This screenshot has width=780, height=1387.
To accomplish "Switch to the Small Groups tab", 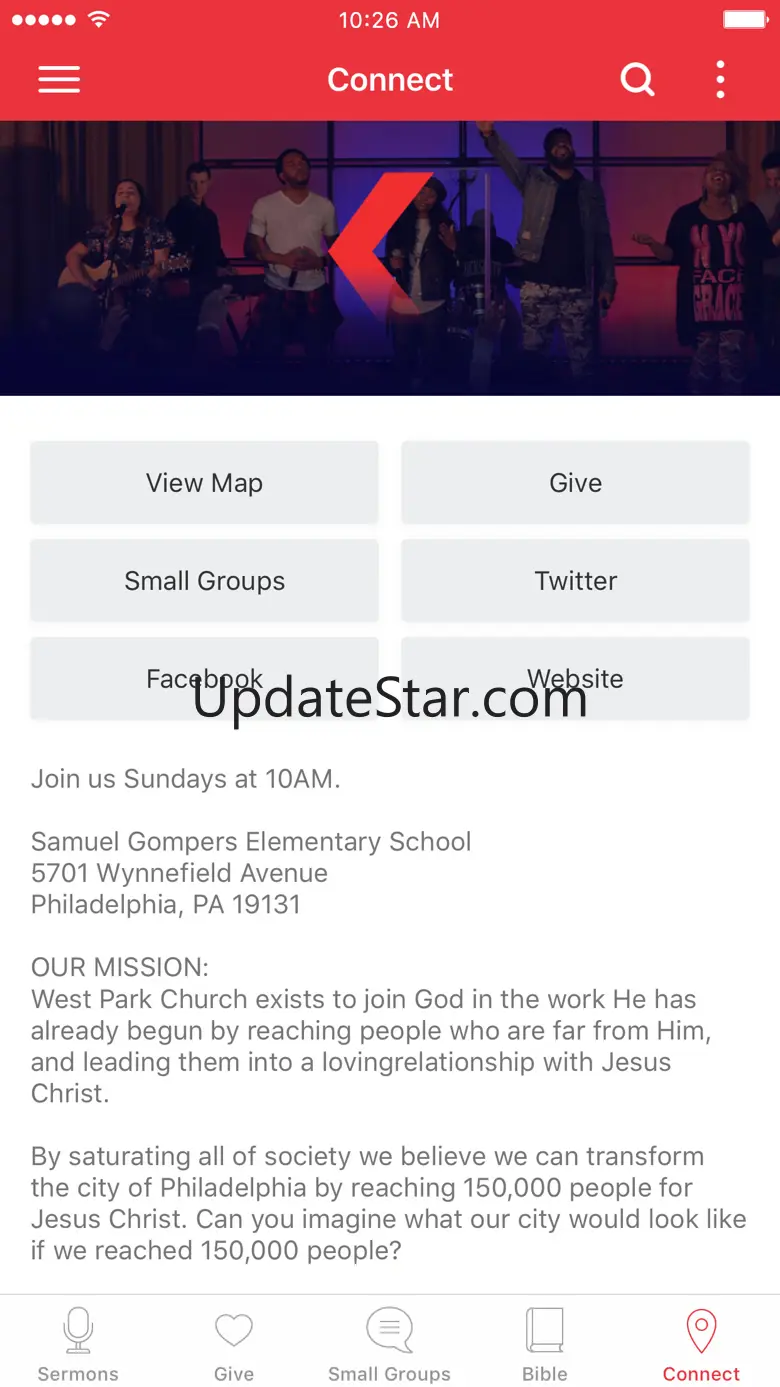I will point(390,1343).
